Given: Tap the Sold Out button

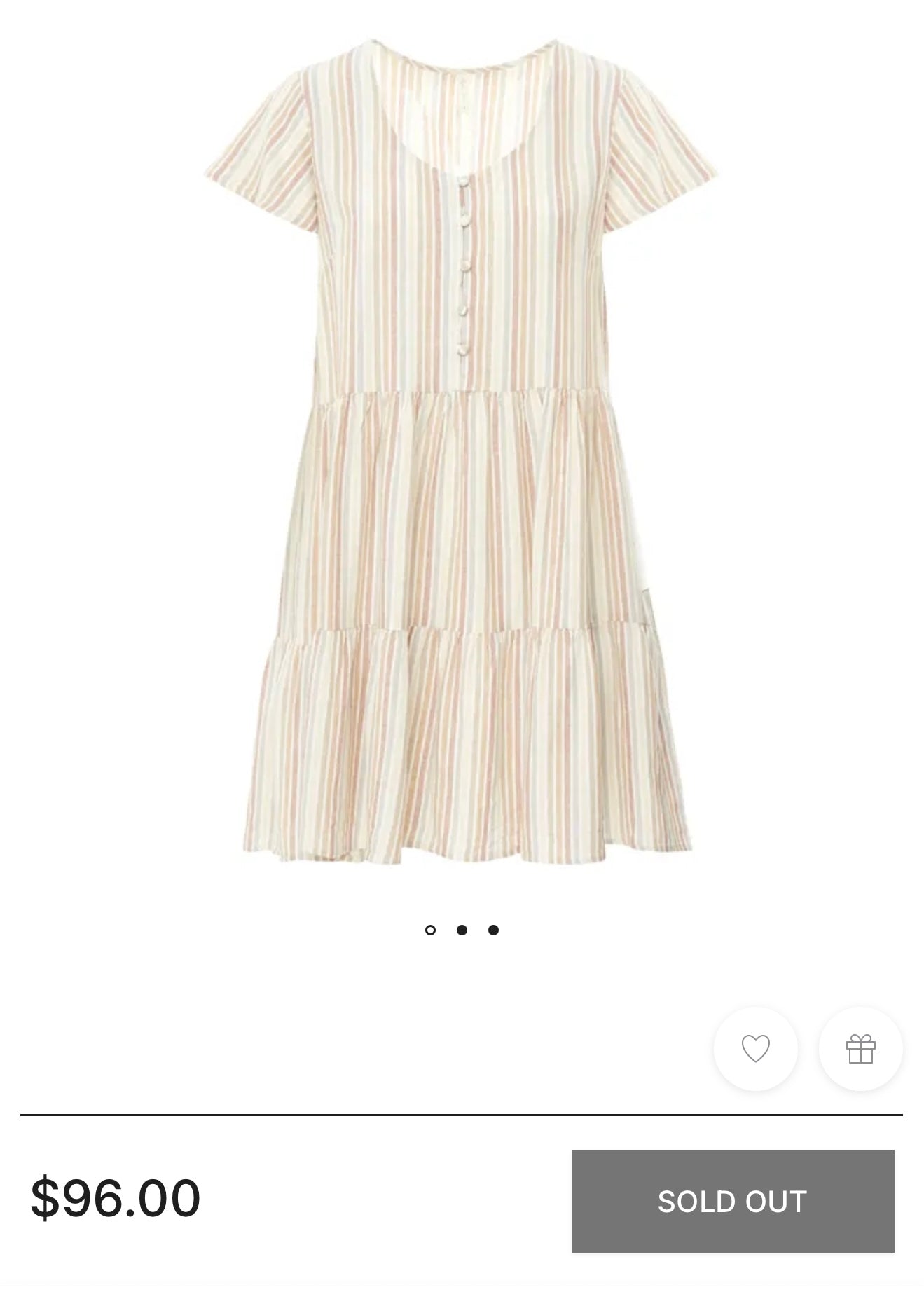Looking at the screenshot, I should point(732,1201).
